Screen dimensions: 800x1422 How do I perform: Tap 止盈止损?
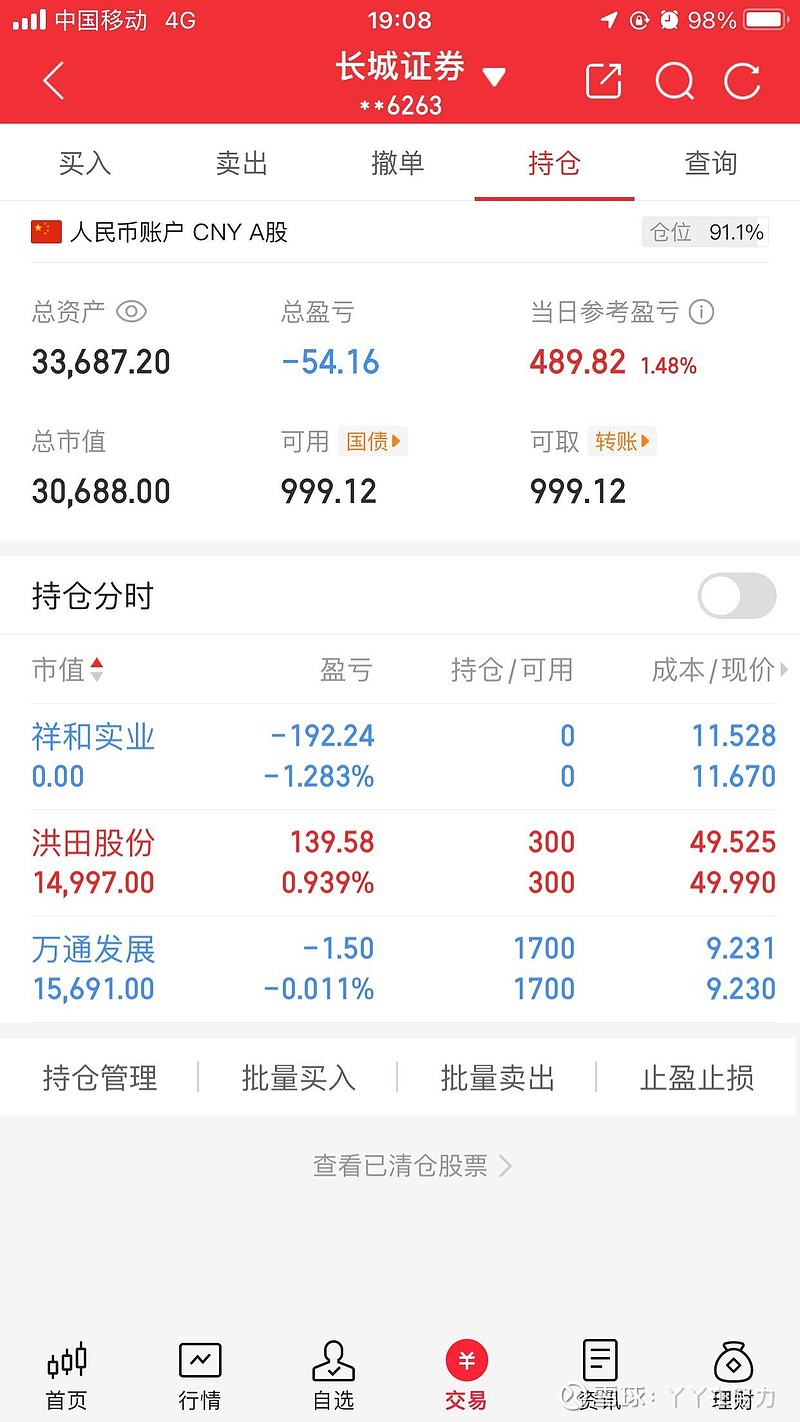pyautogui.click(x=697, y=1078)
